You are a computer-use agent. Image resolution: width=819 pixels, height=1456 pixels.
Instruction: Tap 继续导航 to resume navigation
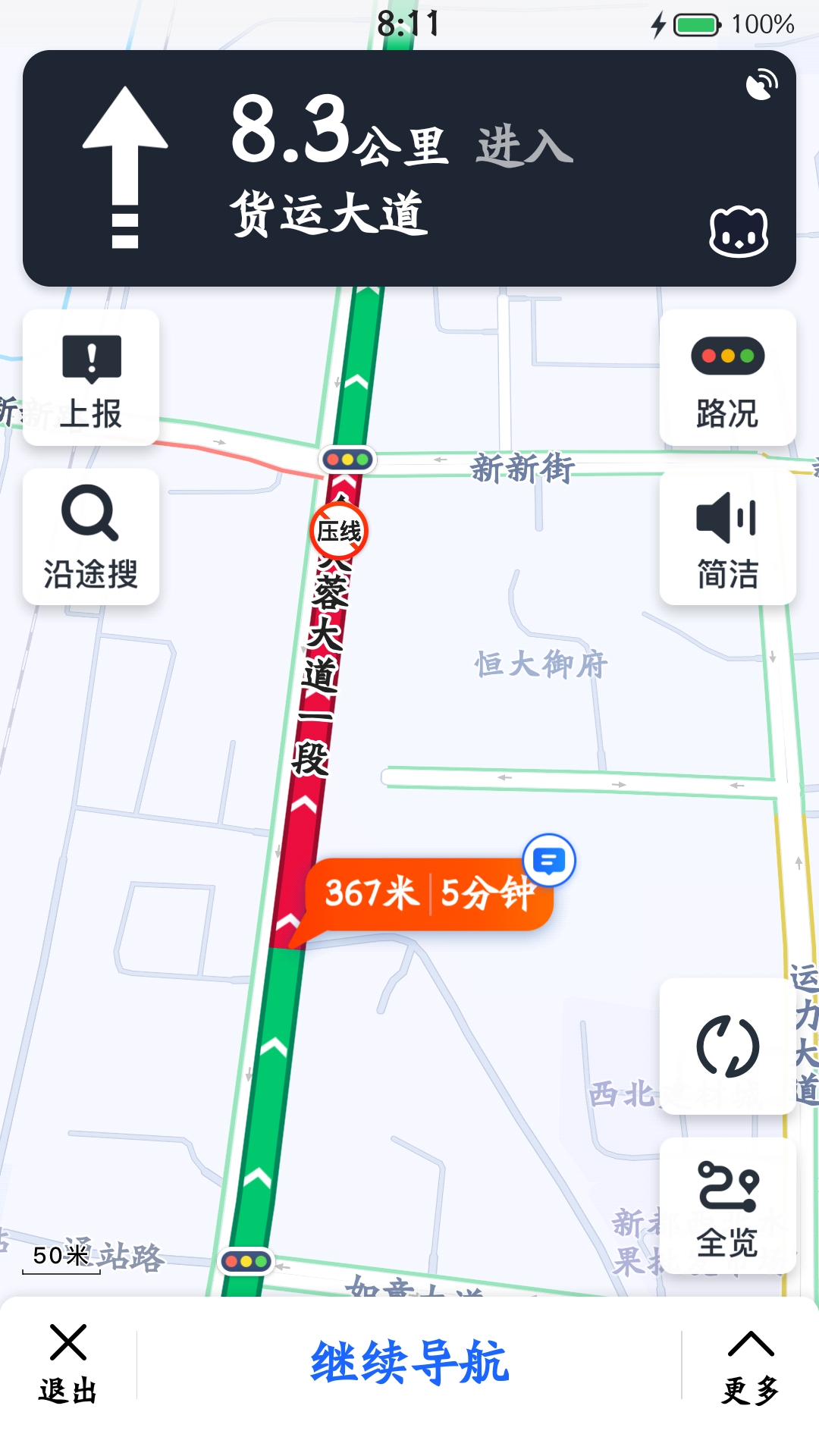(x=409, y=1363)
